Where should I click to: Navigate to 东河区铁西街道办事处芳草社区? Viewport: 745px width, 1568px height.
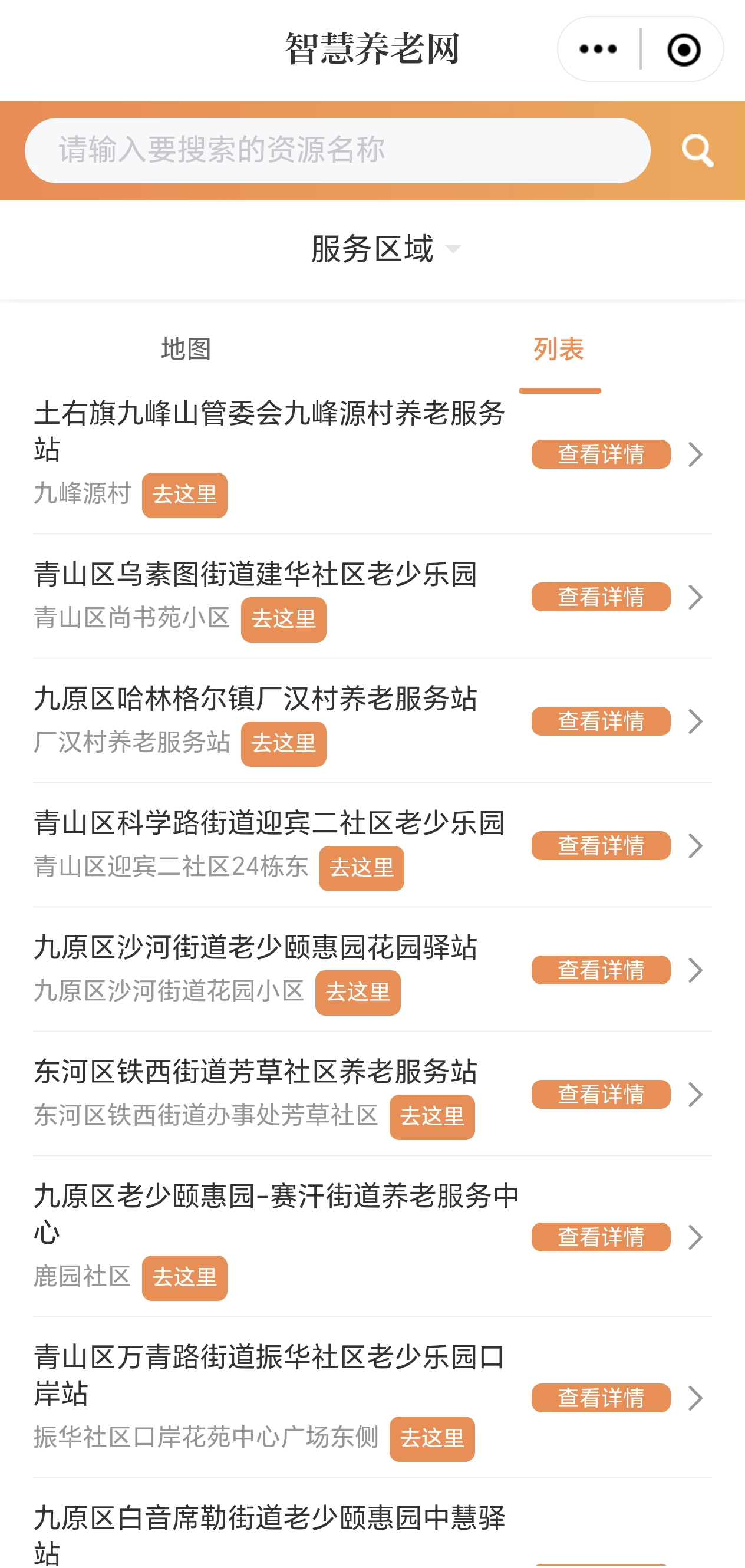click(x=432, y=1117)
